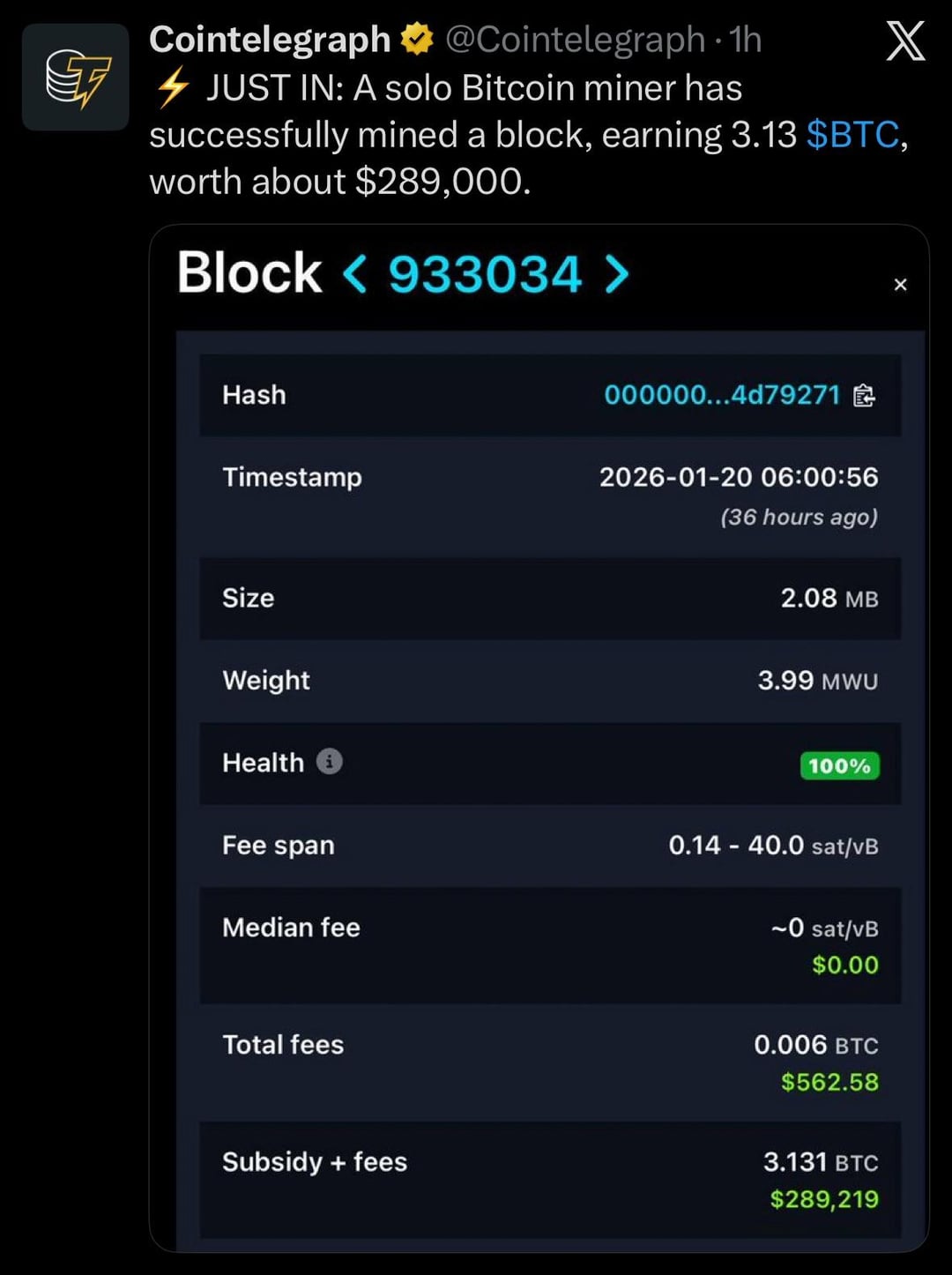Open the Cointelegraph profile avatar
The height and width of the screenshot is (1275, 952).
[76, 78]
